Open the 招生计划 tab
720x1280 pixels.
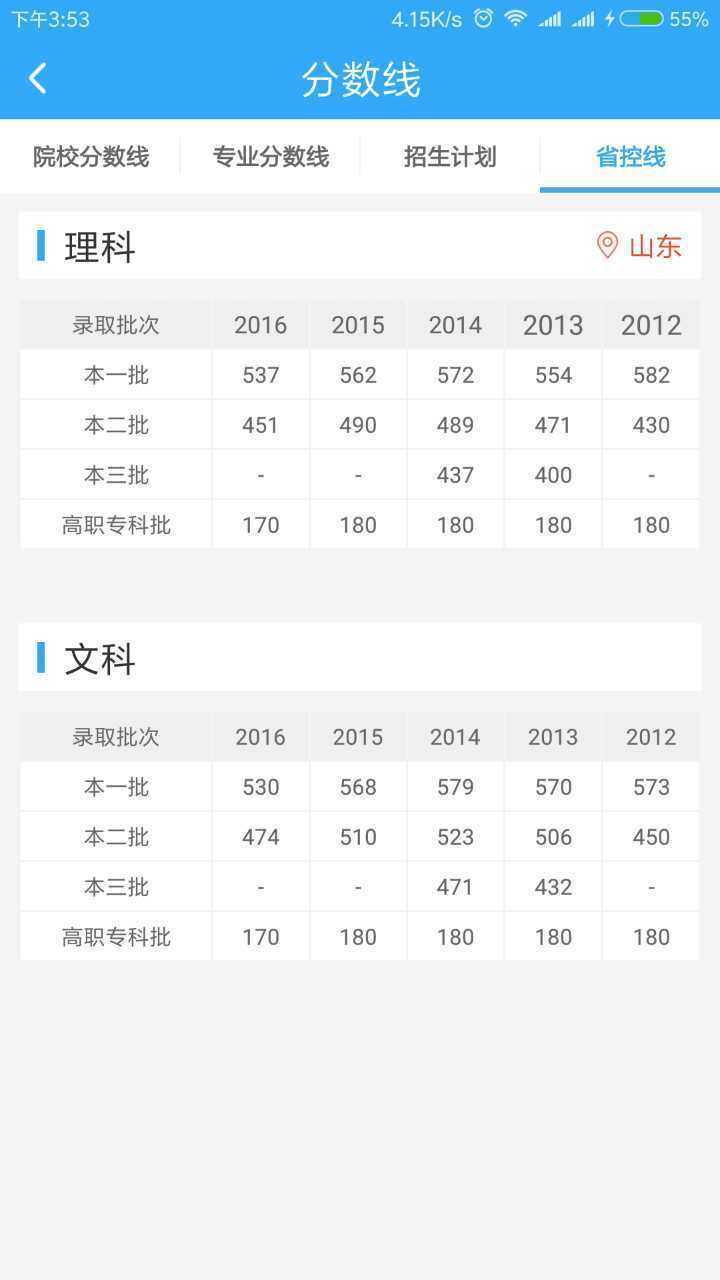click(449, 157)
